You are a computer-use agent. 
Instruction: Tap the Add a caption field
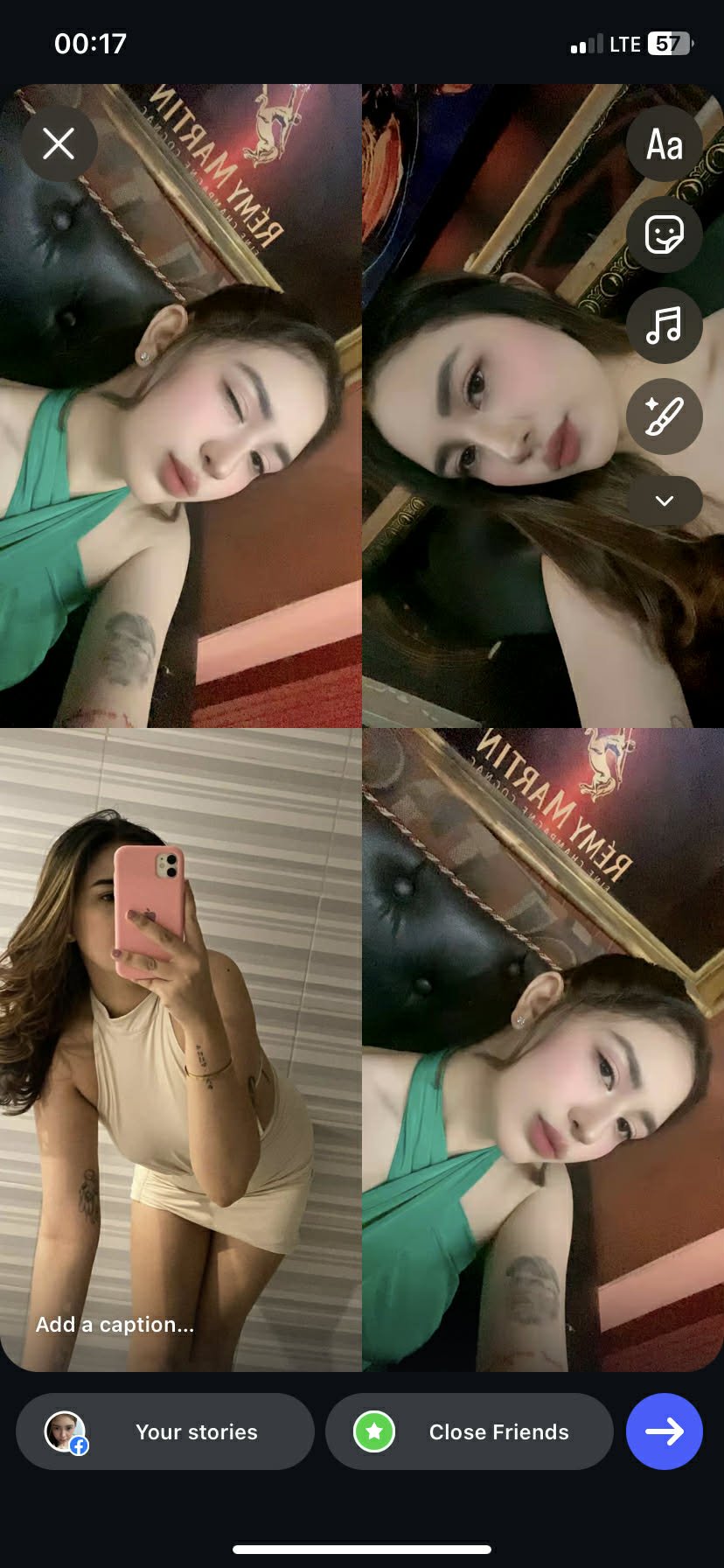pos(115,1325)
